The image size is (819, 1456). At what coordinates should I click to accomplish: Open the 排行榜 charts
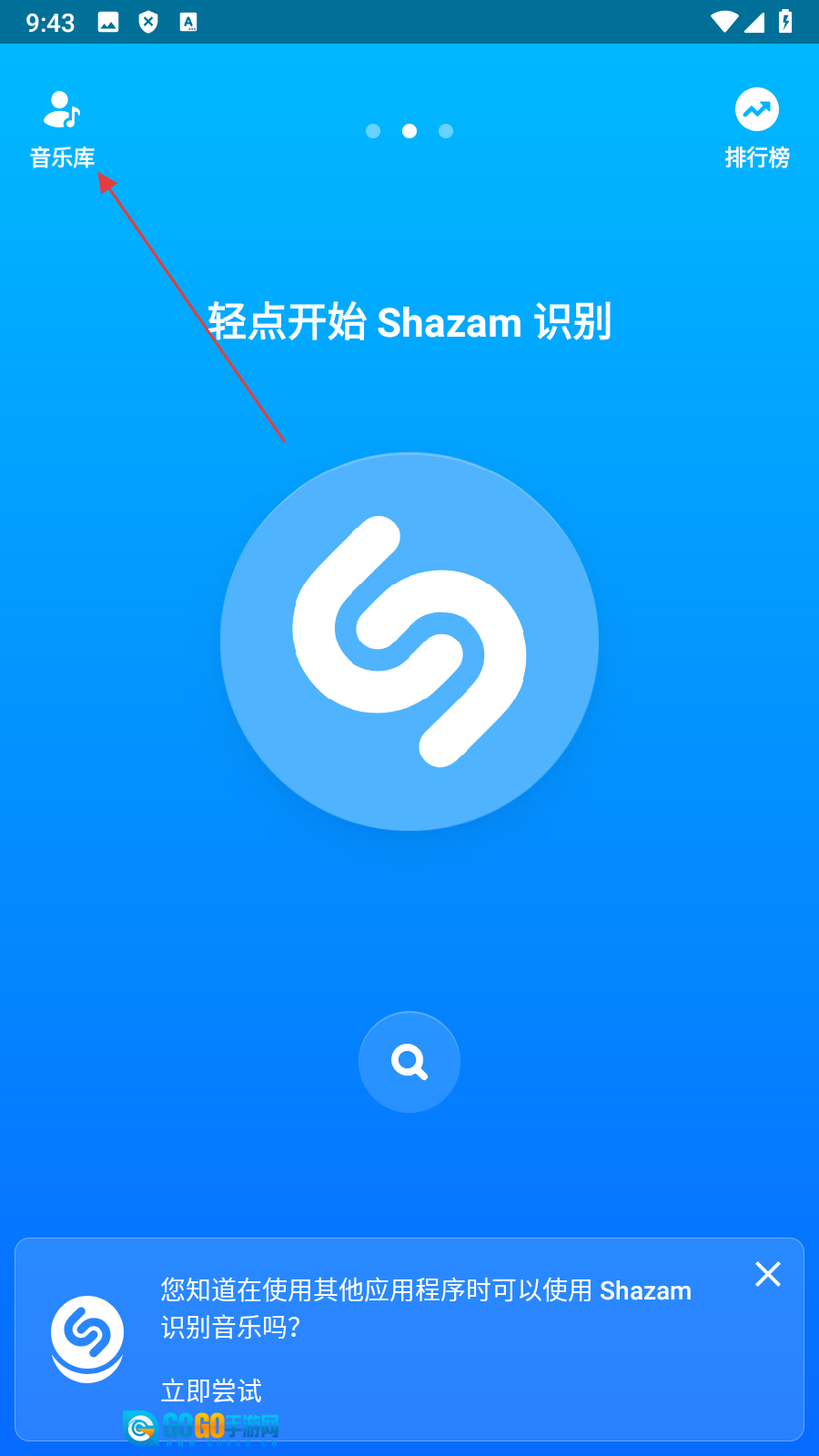[756, 129]
